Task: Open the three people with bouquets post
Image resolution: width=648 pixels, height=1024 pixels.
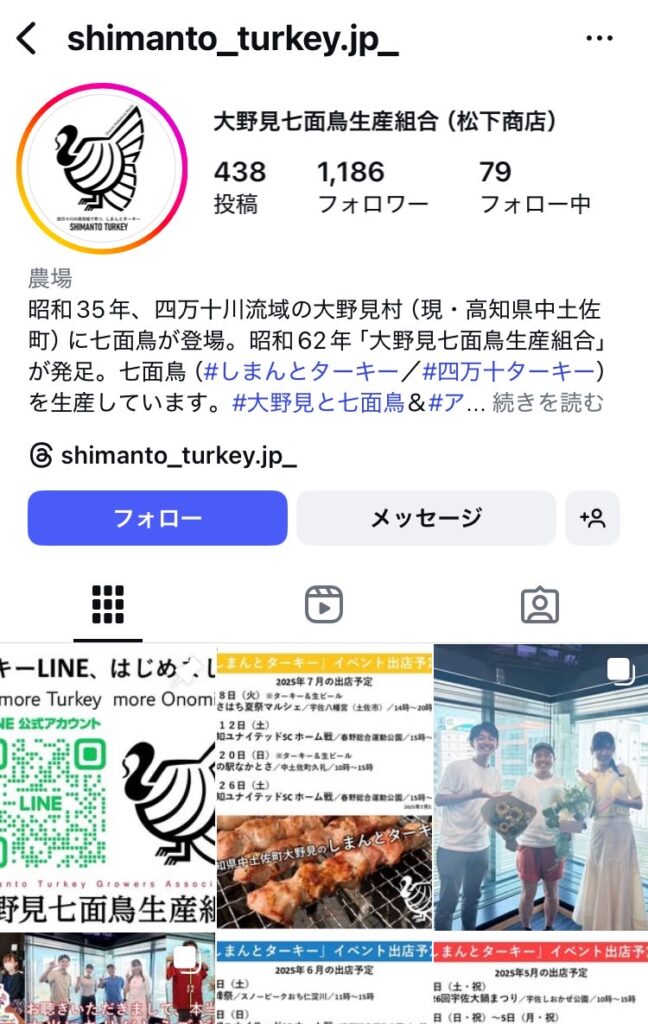Action: point(541,788)
